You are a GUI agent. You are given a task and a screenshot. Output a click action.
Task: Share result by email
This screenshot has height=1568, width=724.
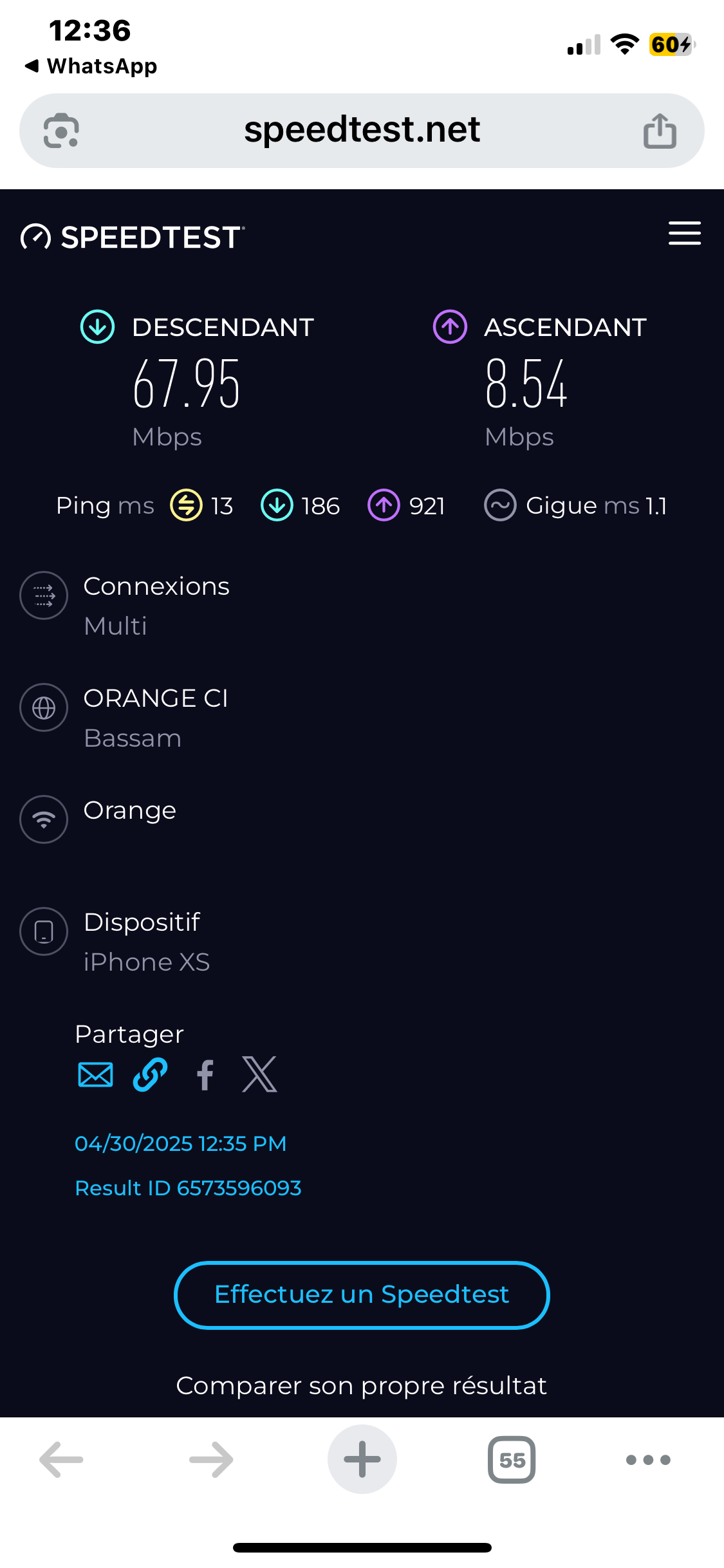95,1074
